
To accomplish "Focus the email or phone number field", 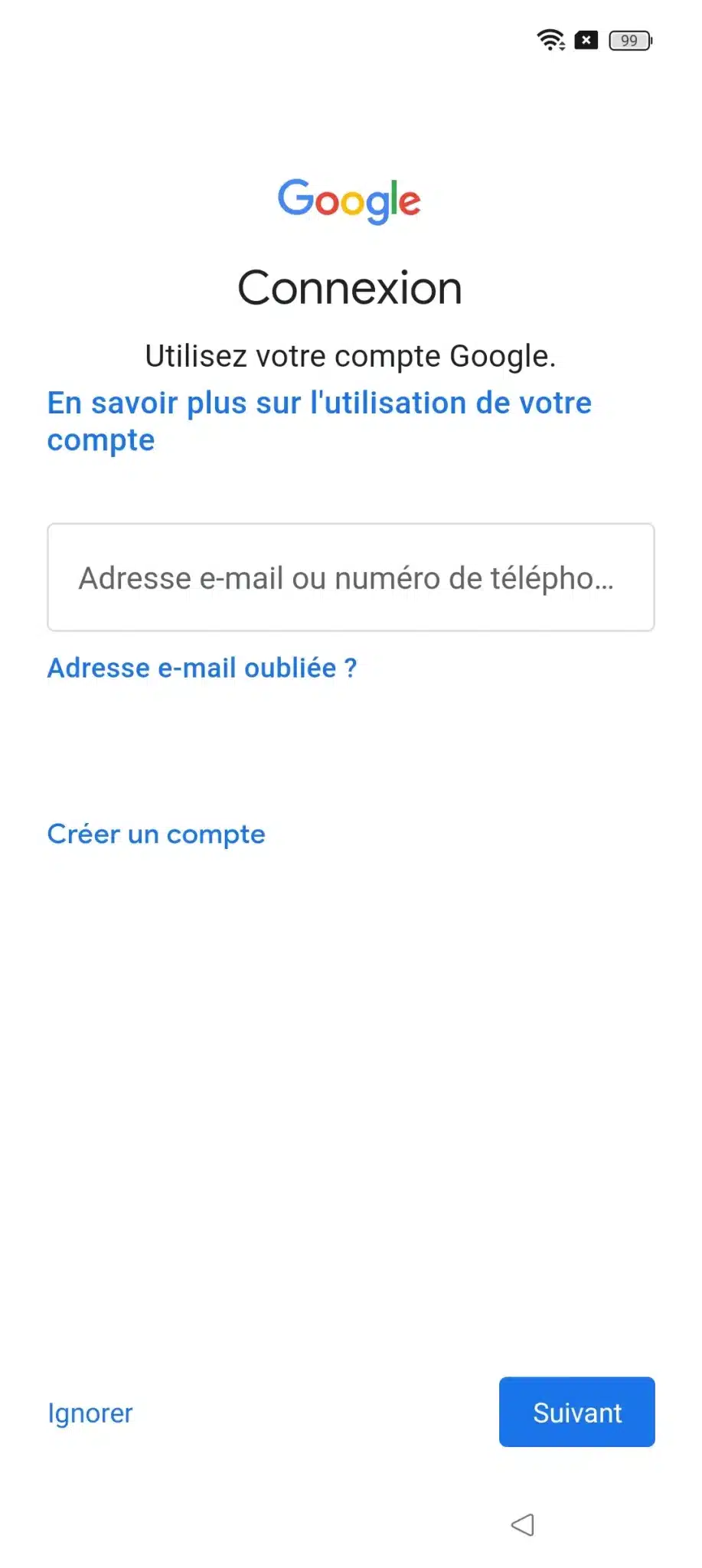I will 351,577.
